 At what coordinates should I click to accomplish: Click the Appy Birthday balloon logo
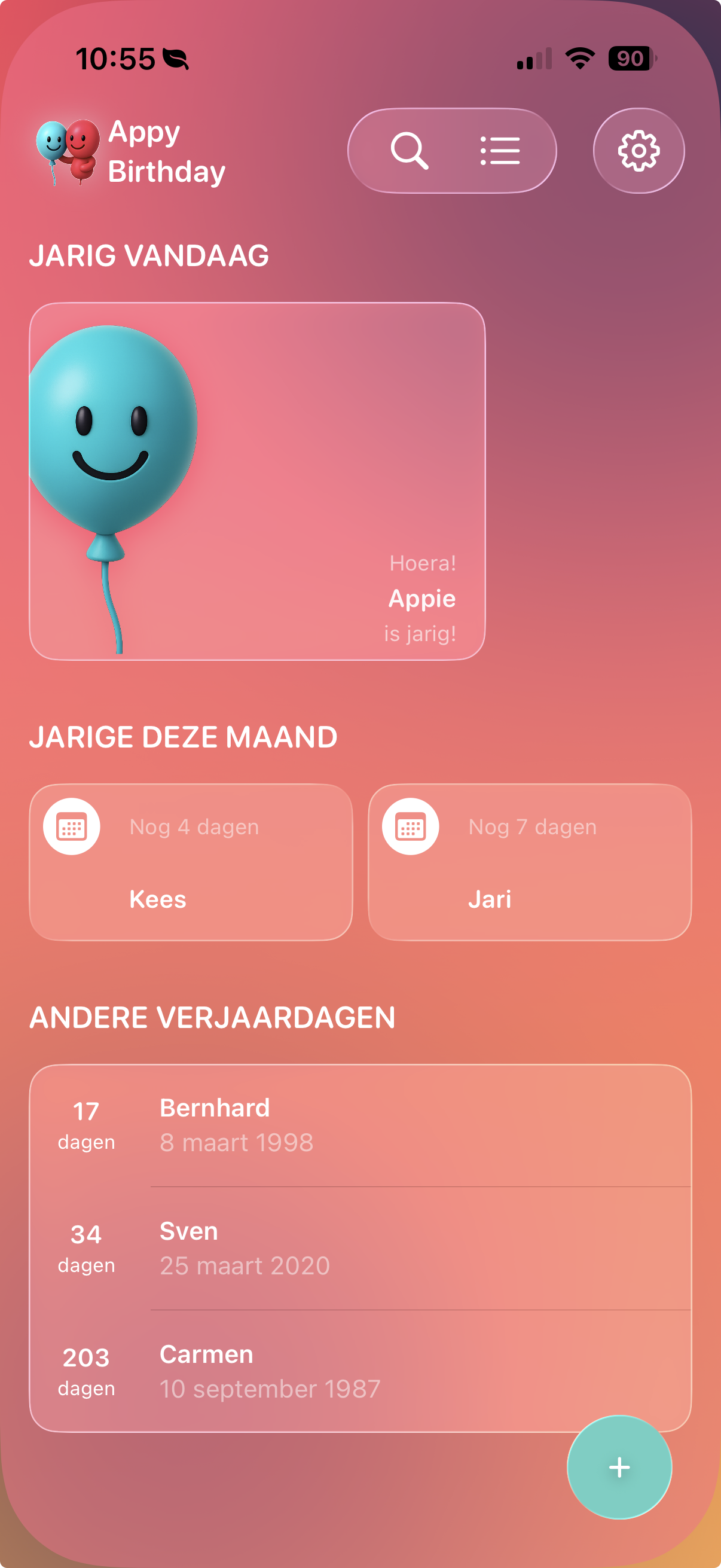click(x=68, y=151)
